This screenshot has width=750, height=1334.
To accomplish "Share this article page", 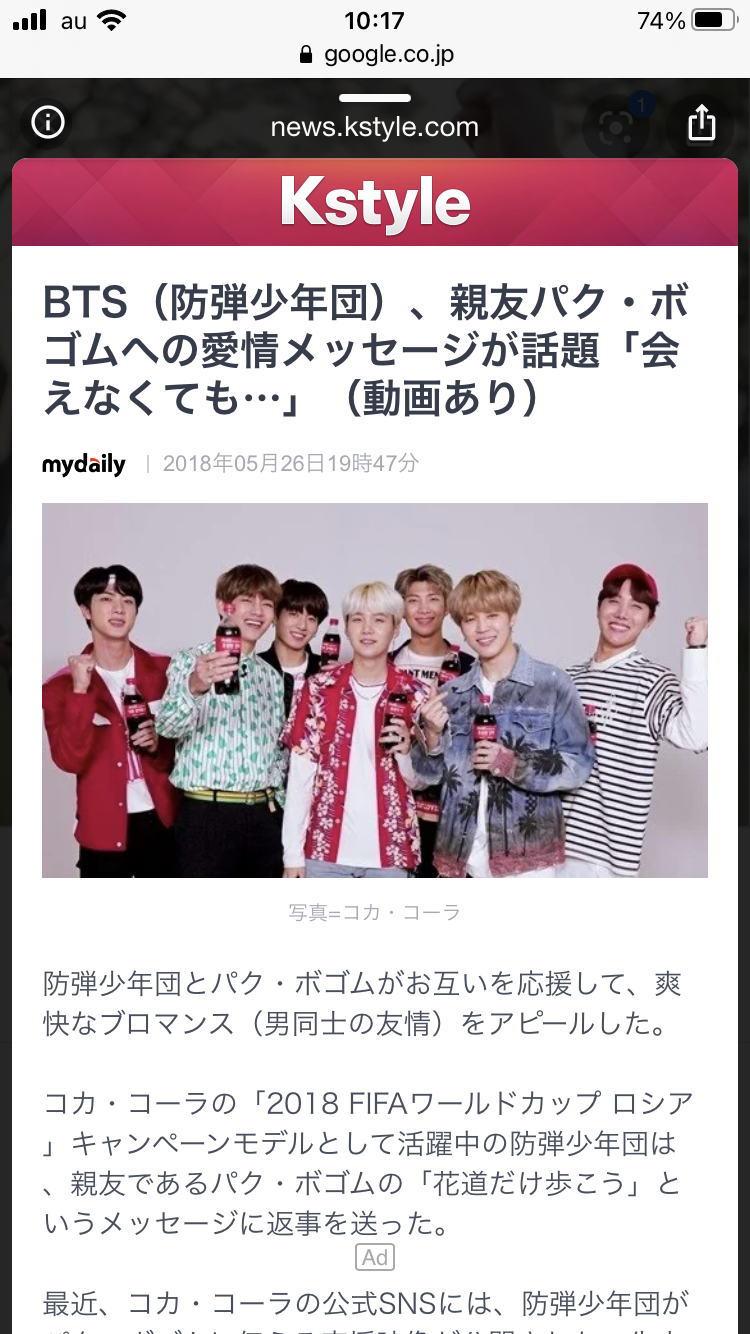I will 702,123.
